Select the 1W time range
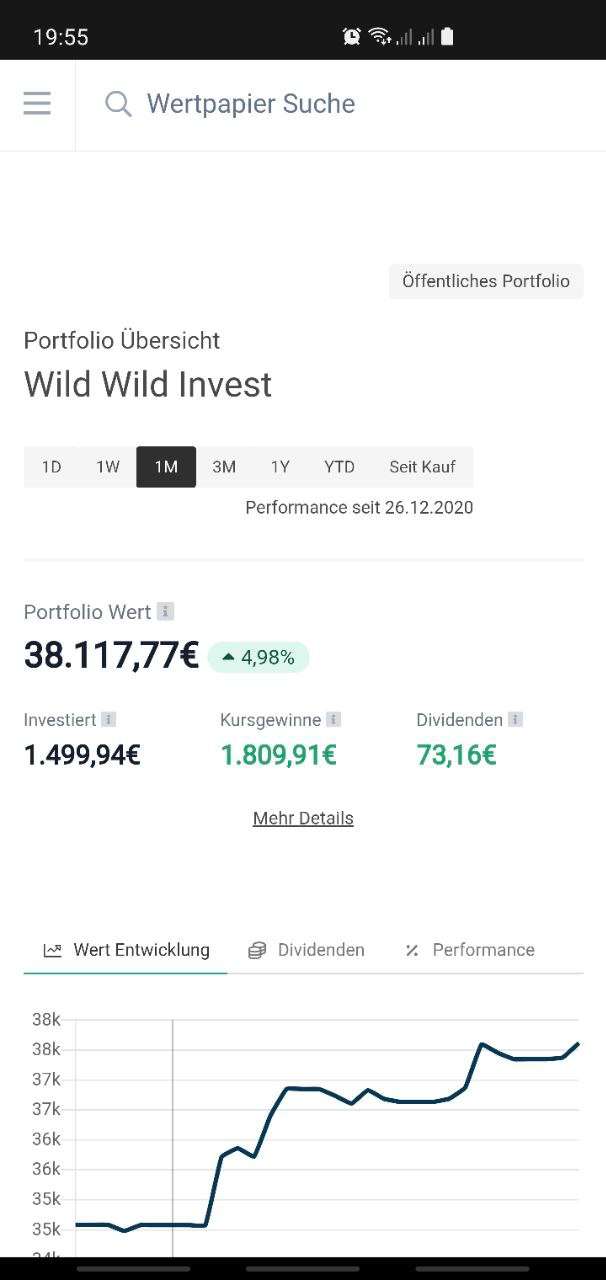The height and width of the screenshot is (1280, 606). pos(108,467)
